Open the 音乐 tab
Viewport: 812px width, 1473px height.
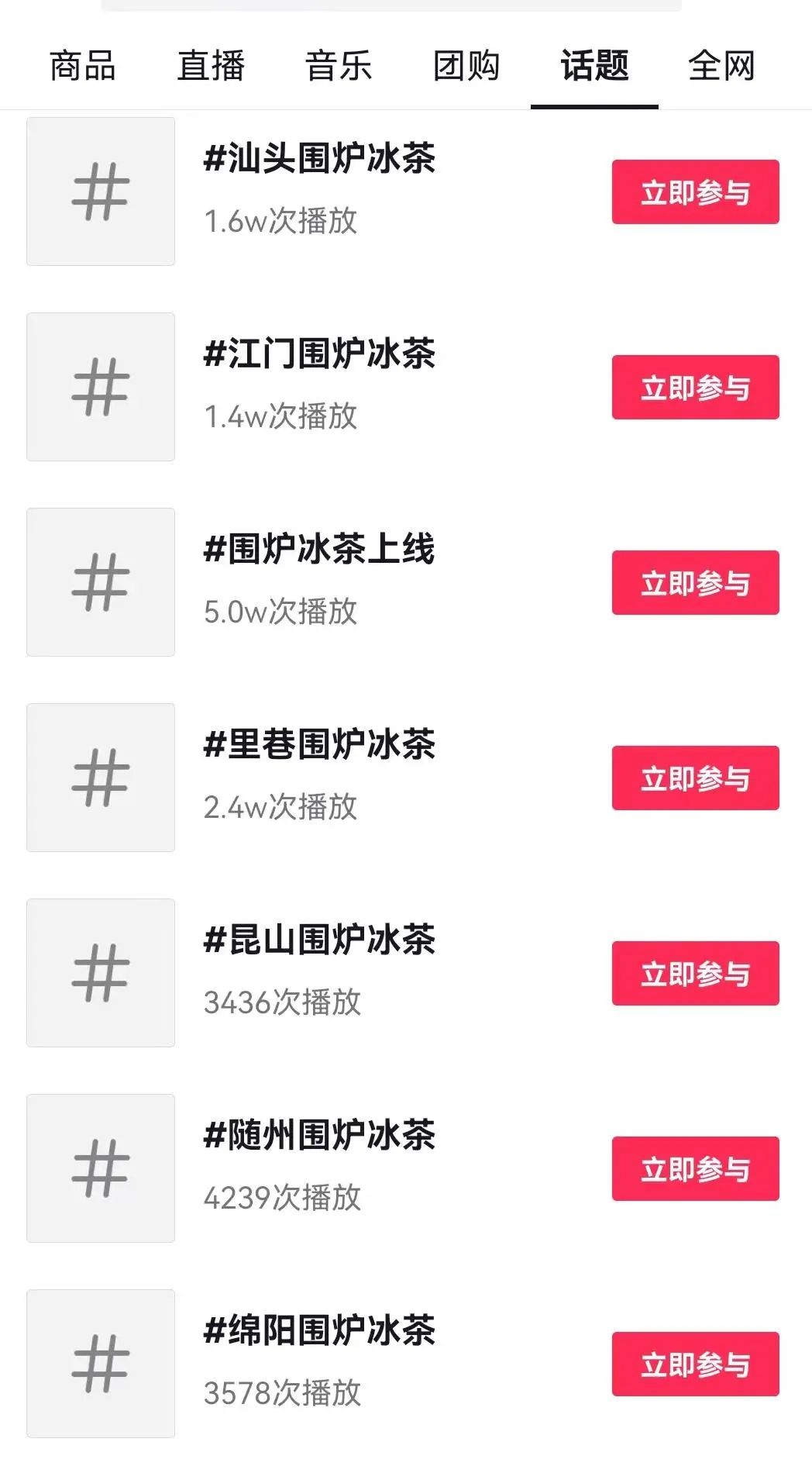(339, 66)
